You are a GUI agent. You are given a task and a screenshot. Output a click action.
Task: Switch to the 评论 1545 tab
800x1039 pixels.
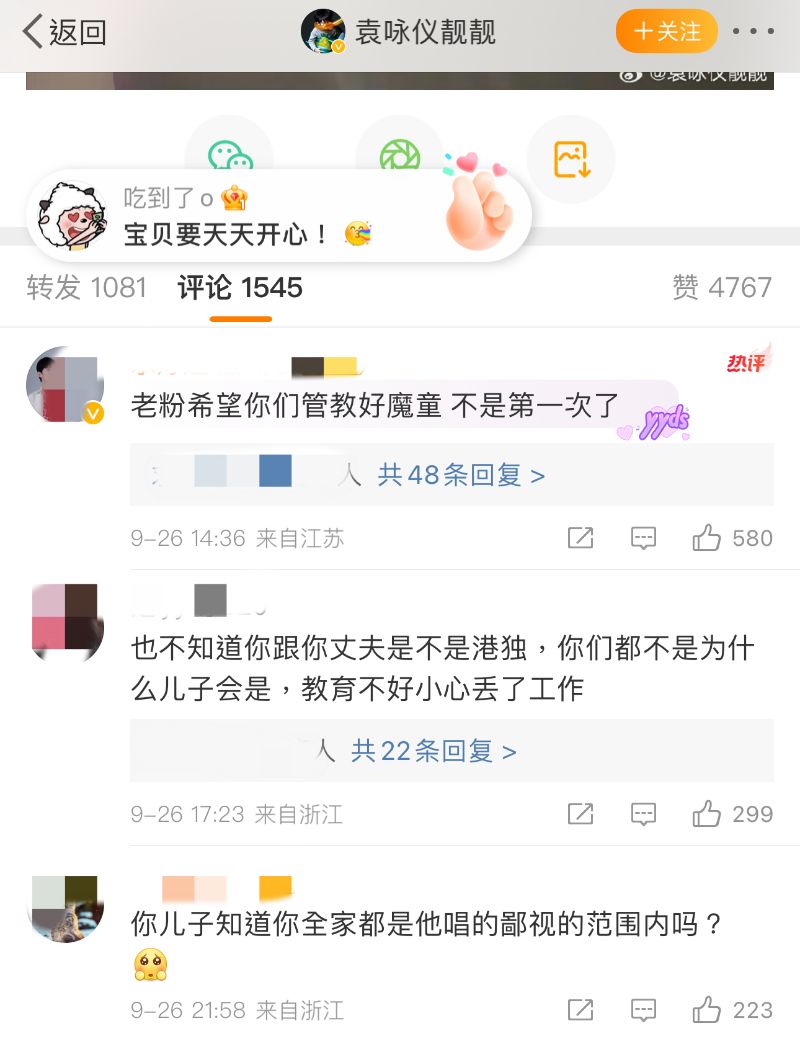[x=240, y=288]
